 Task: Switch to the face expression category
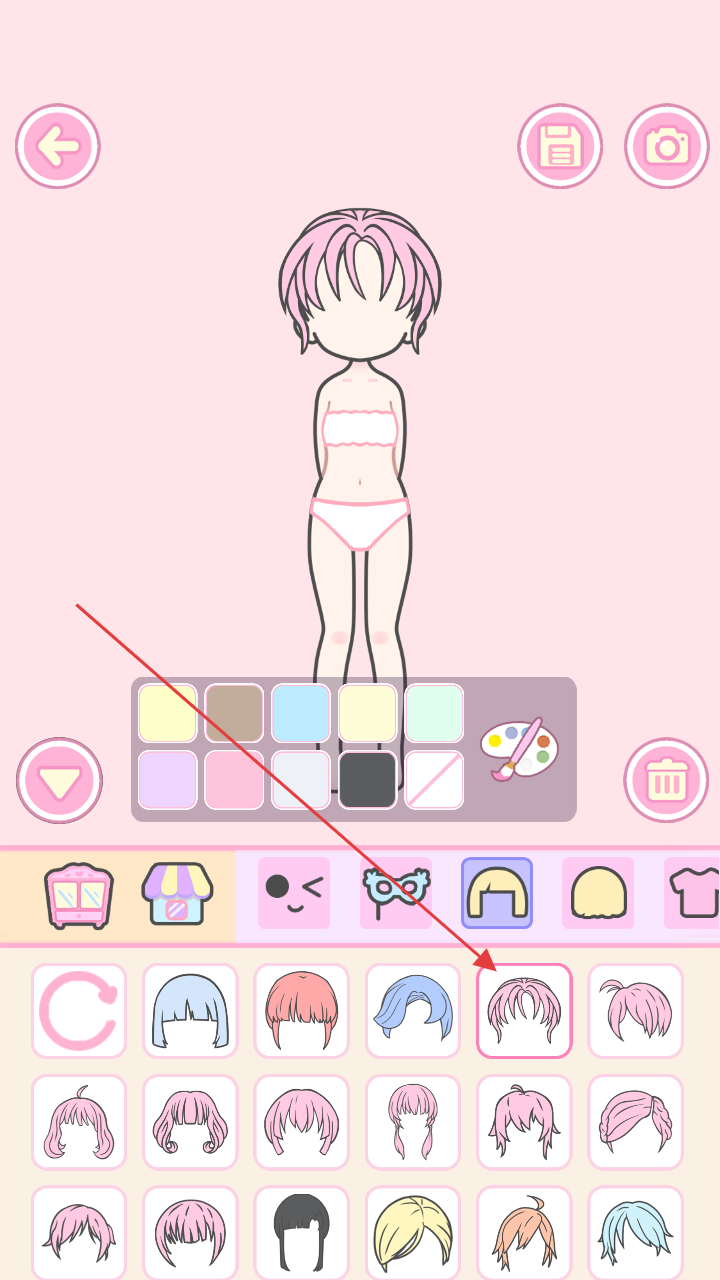click(x=294, y=893)
